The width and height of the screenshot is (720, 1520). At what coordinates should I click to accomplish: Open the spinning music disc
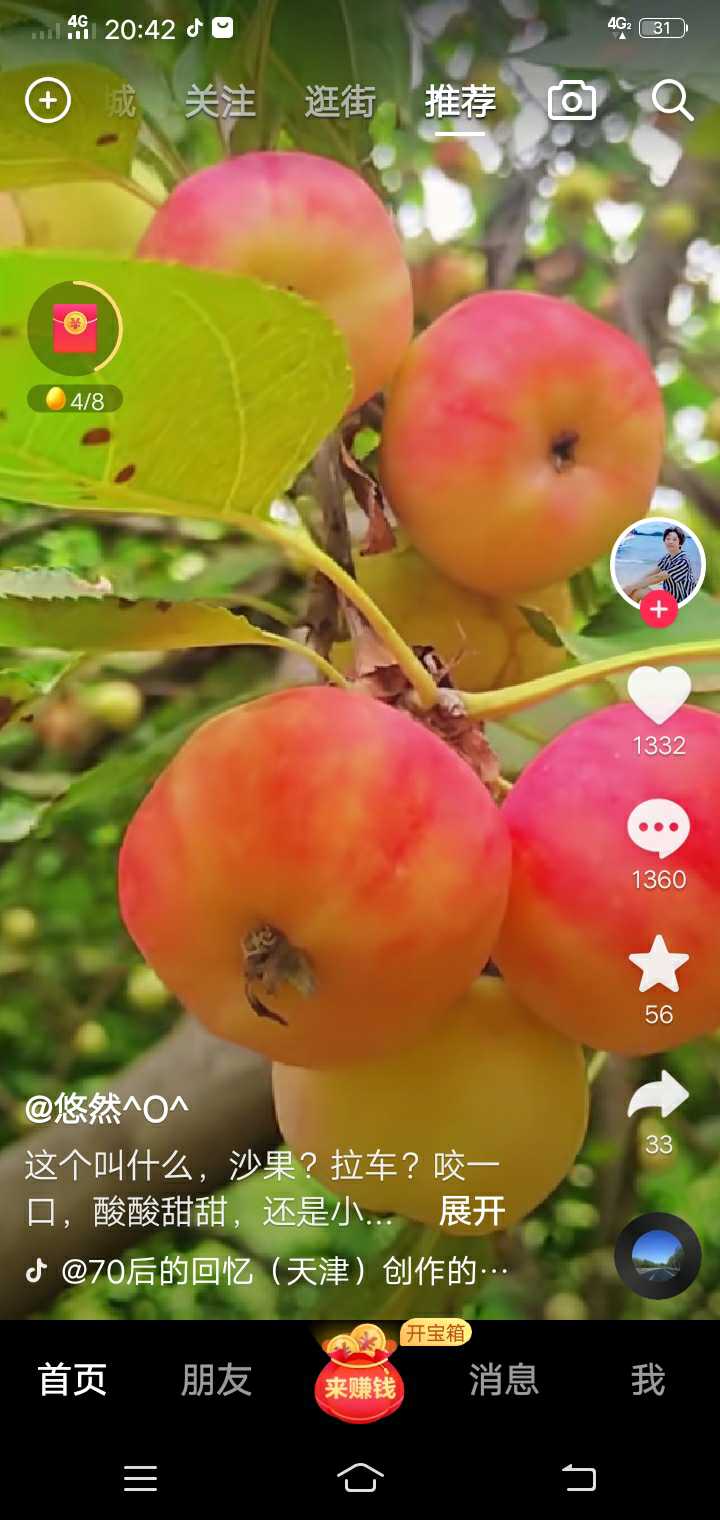tap(657, 1256)
